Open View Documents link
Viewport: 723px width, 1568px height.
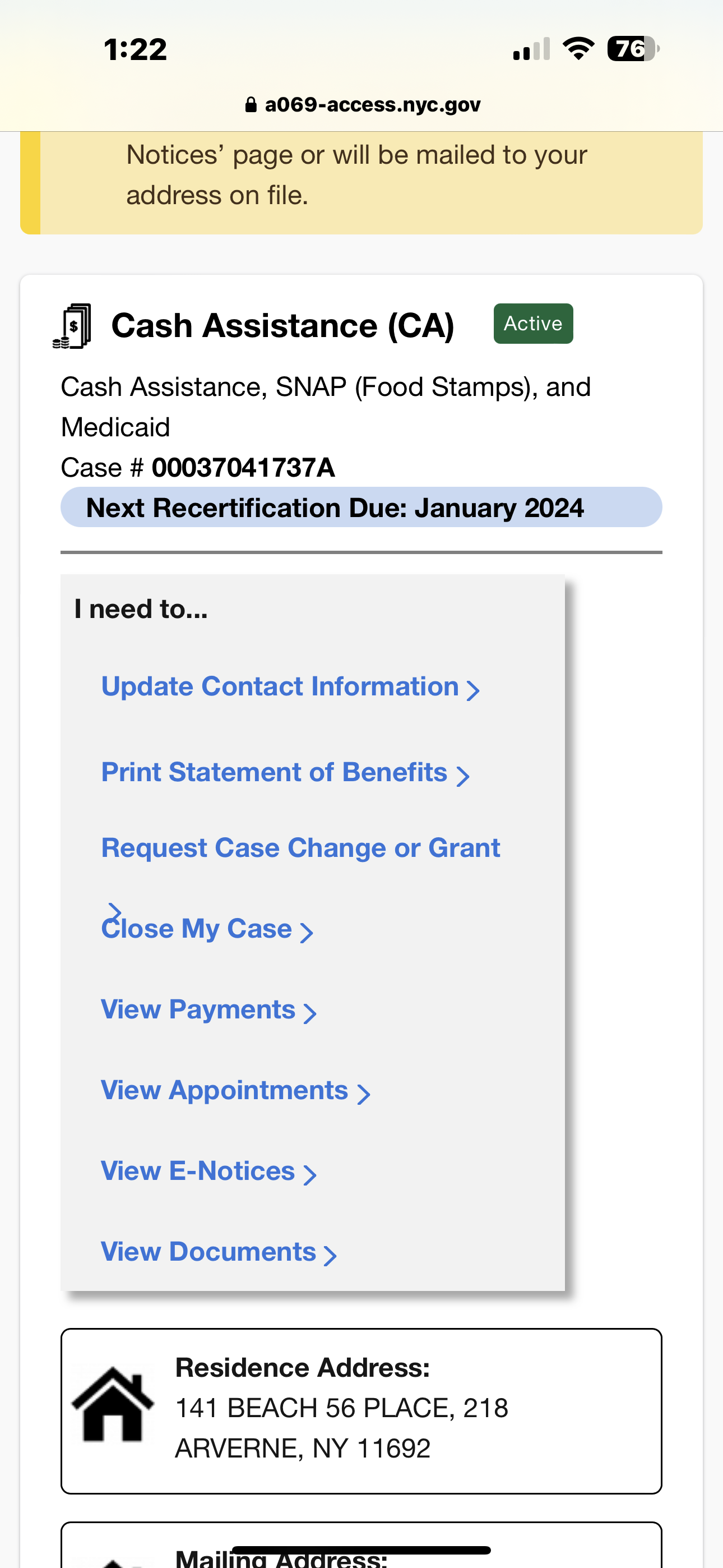click(x=219, y=1252)
